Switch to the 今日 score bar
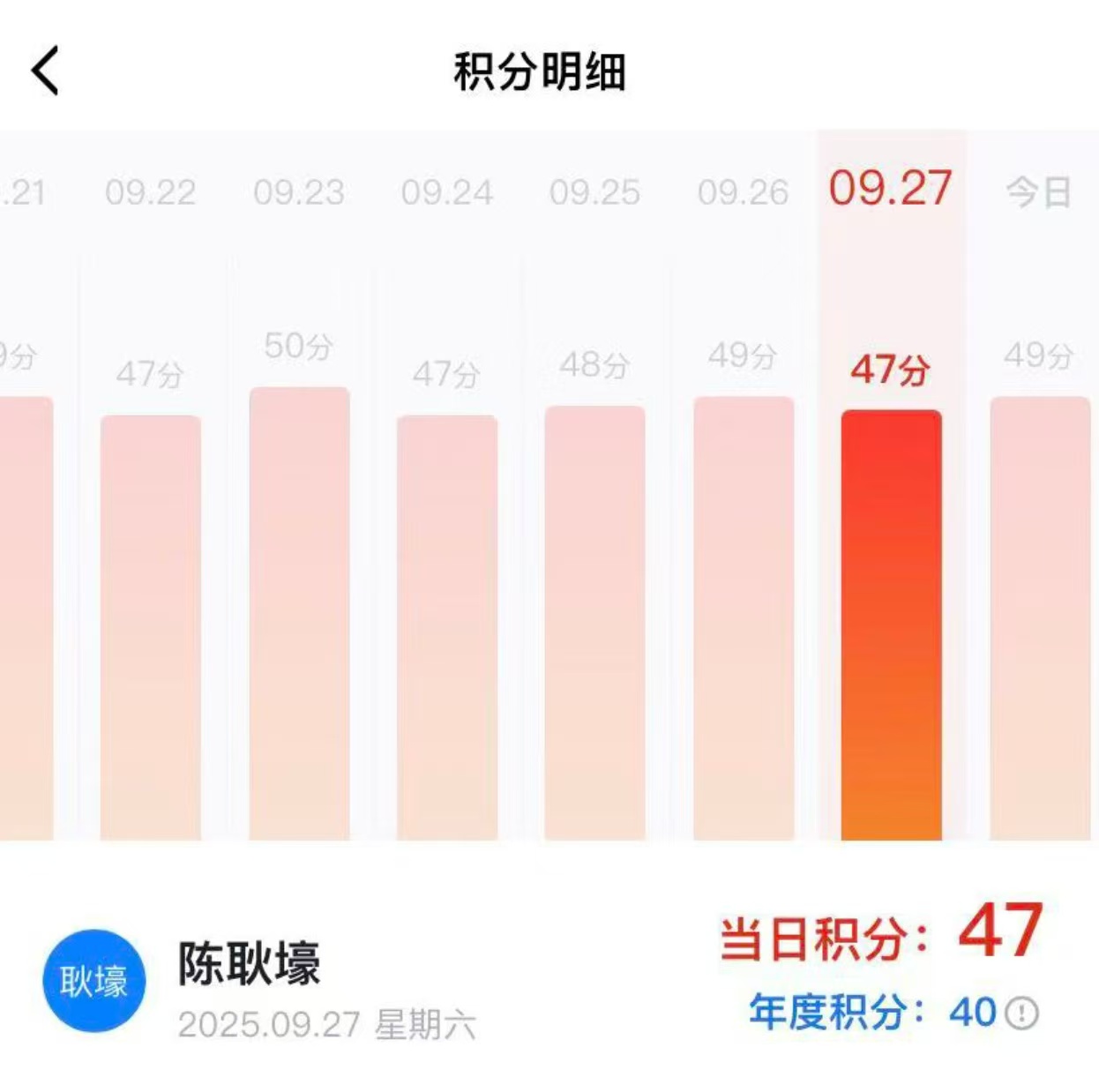 coord(1040,617)
